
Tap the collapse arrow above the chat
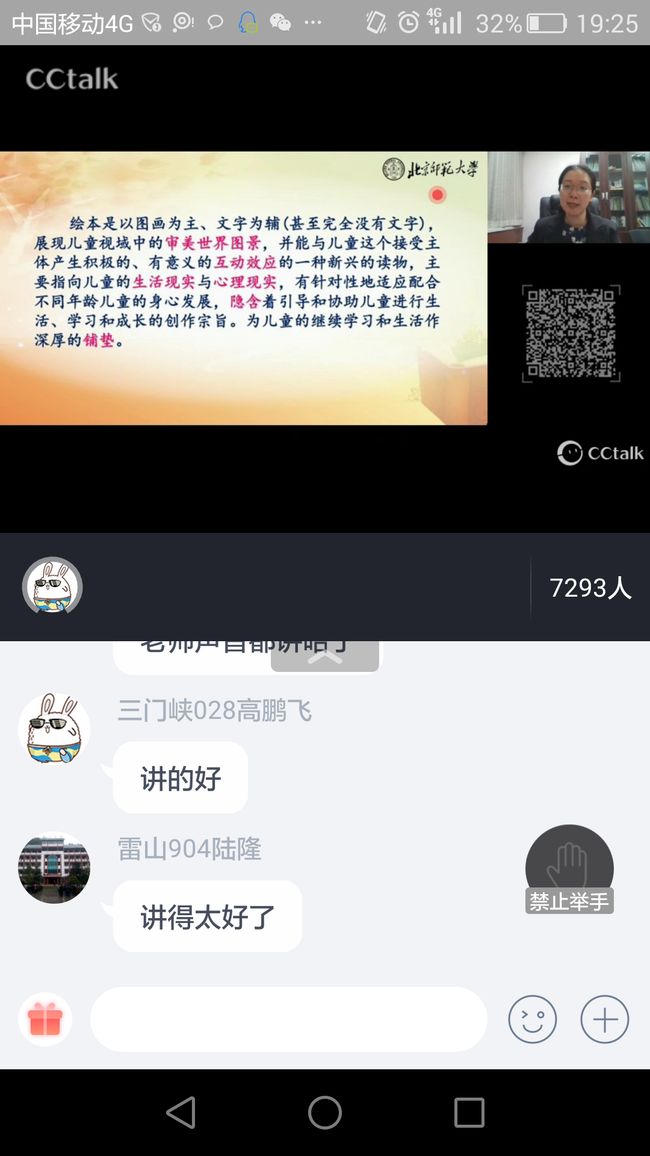point(325,655)
